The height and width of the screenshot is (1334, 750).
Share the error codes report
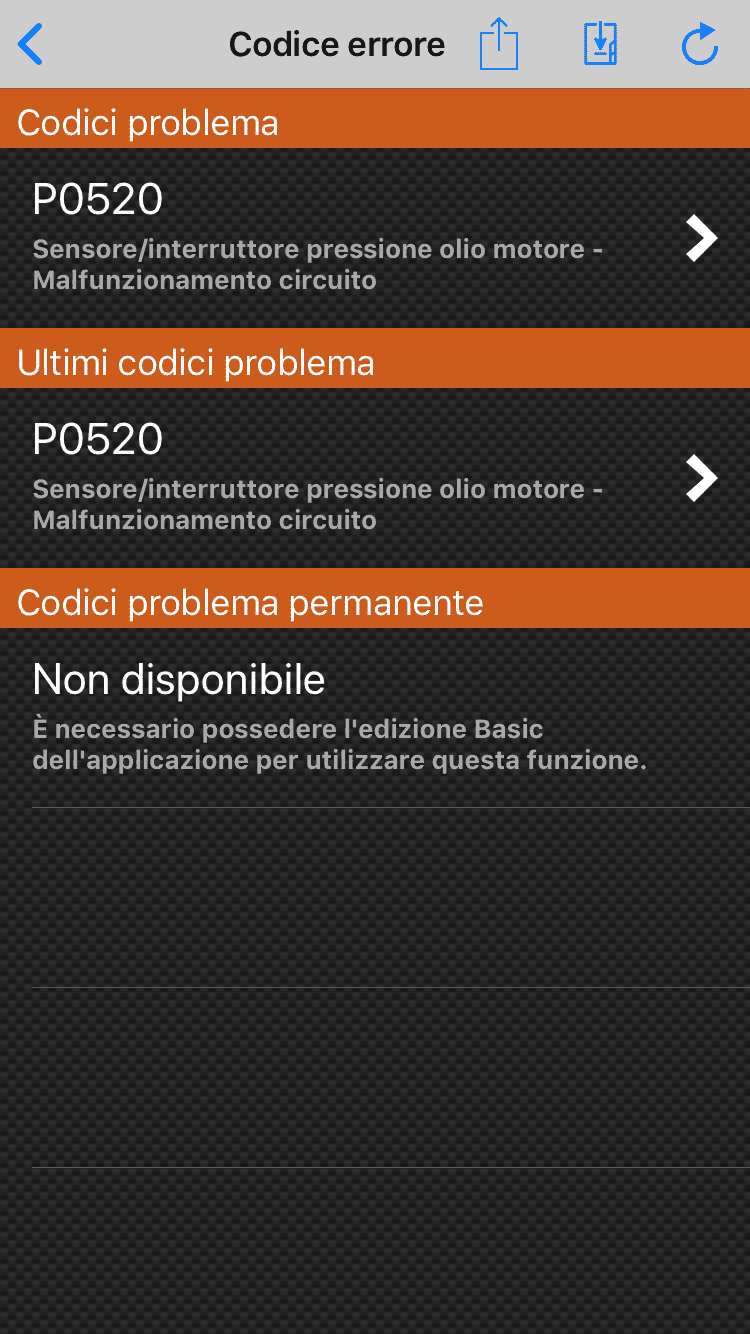pyautogui.click(x=499, y=45)
